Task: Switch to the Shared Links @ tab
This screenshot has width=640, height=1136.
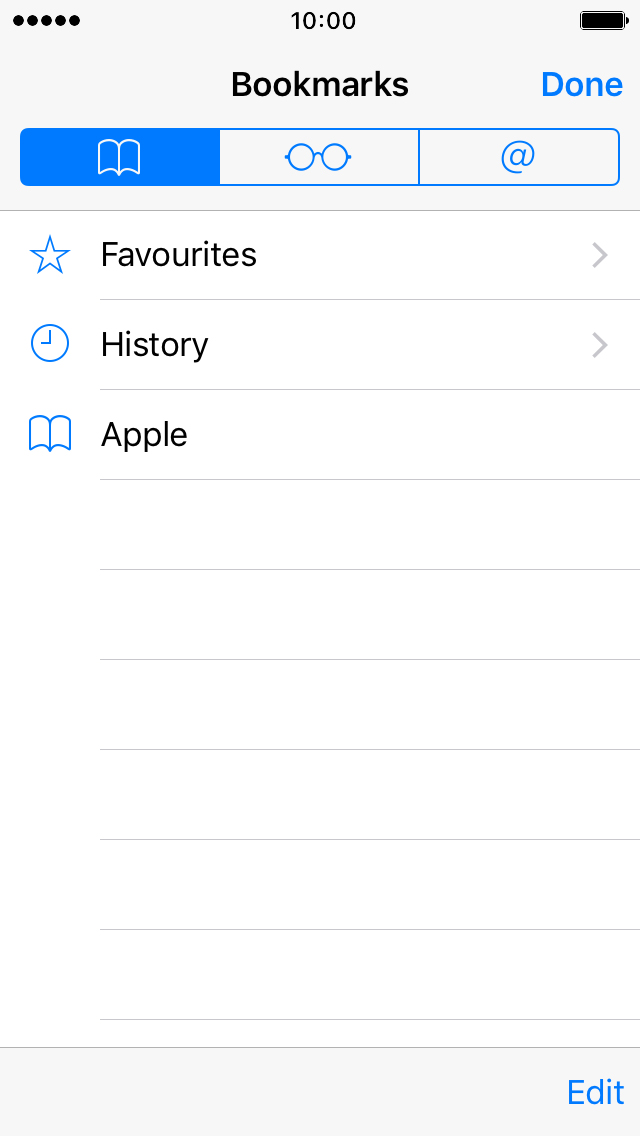Action: [519, 157]
